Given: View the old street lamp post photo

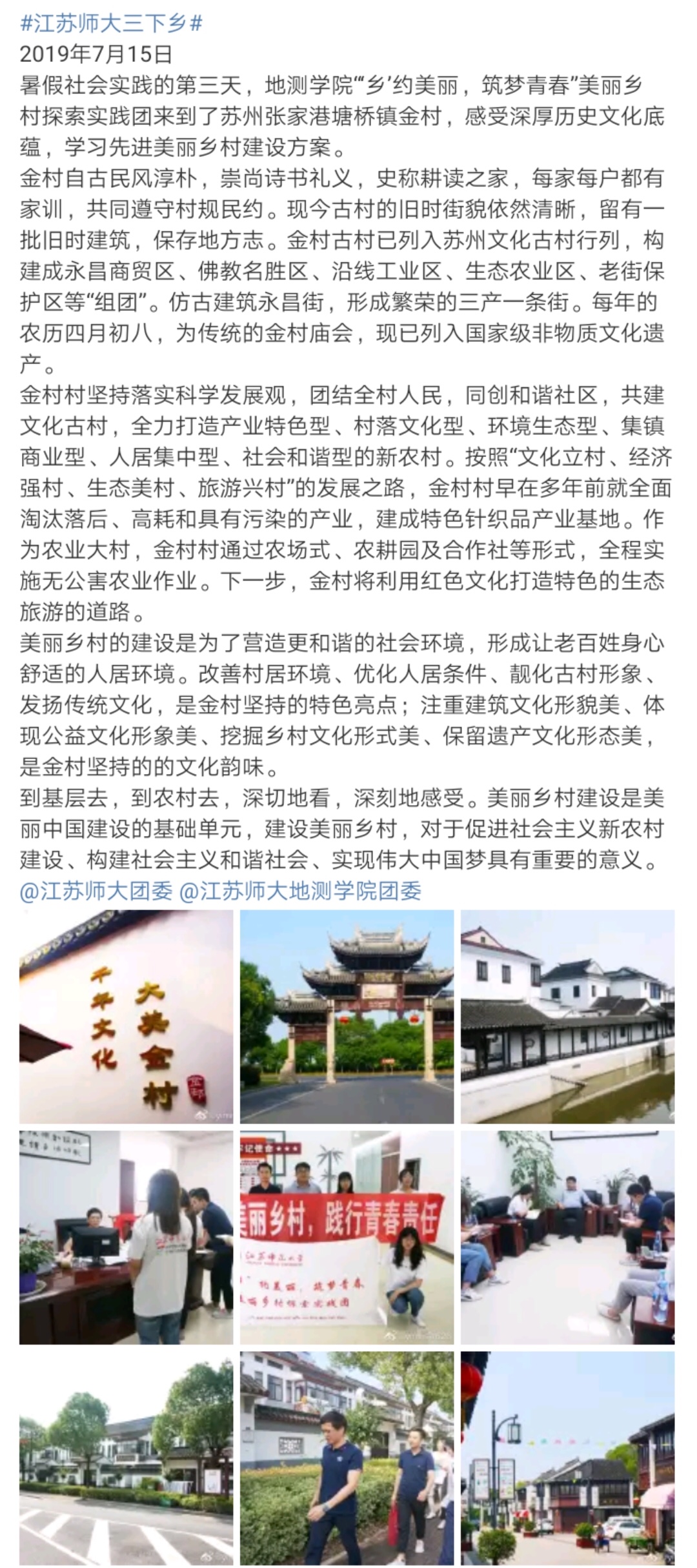Looking at the screenshot, I should (567, 1458).
